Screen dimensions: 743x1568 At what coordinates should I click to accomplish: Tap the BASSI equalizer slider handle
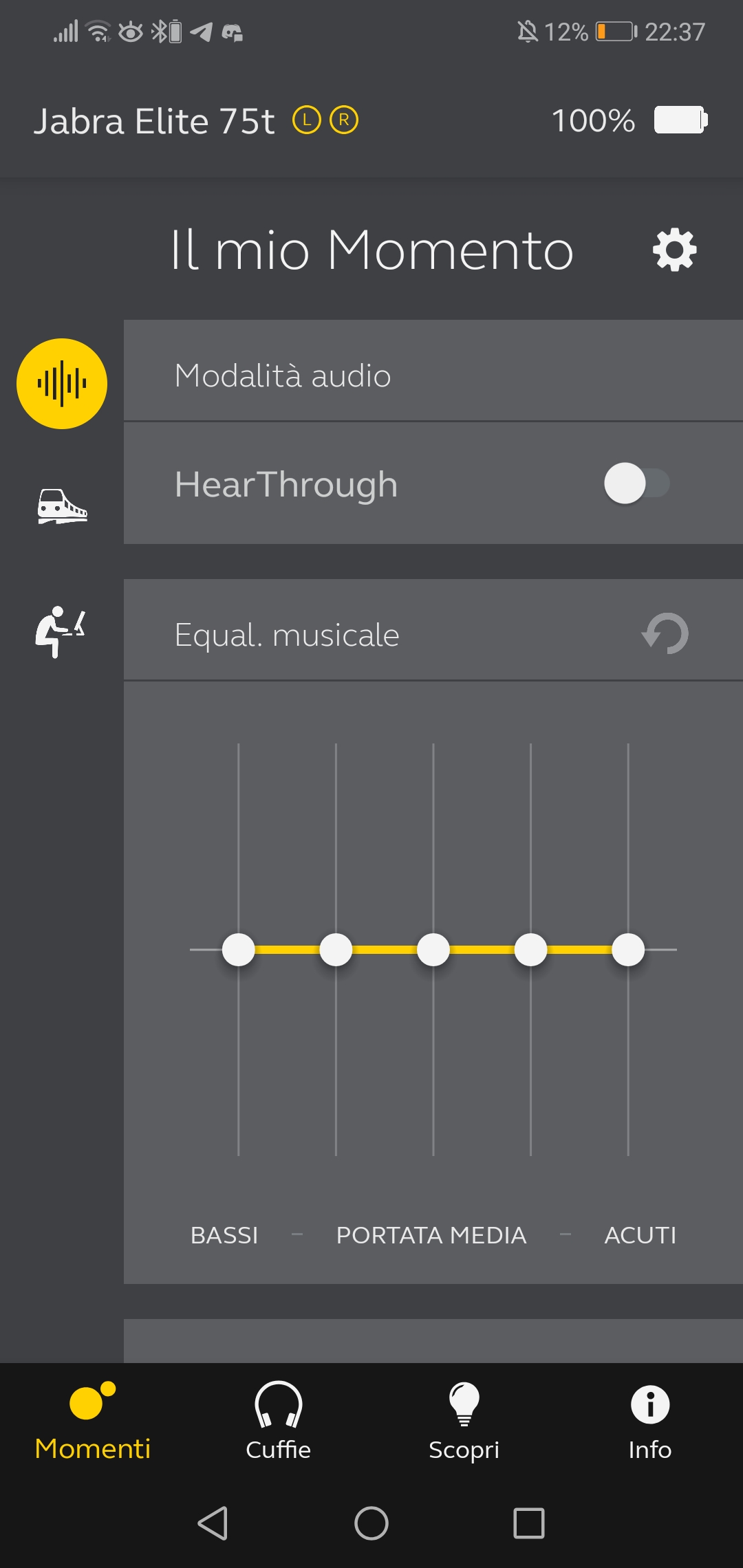coord(239,950)
